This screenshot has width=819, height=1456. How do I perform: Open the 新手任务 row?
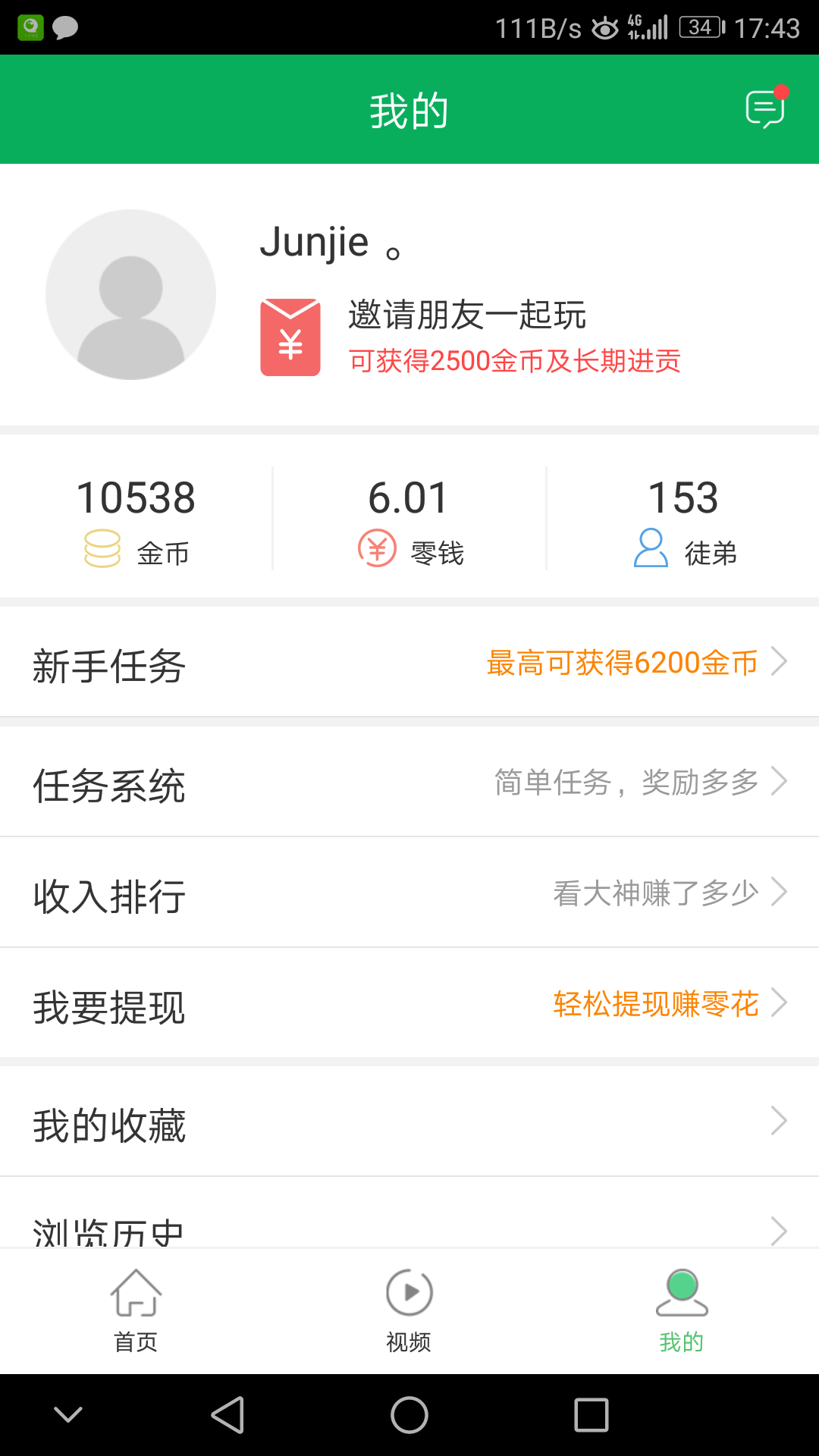(409, 664)
